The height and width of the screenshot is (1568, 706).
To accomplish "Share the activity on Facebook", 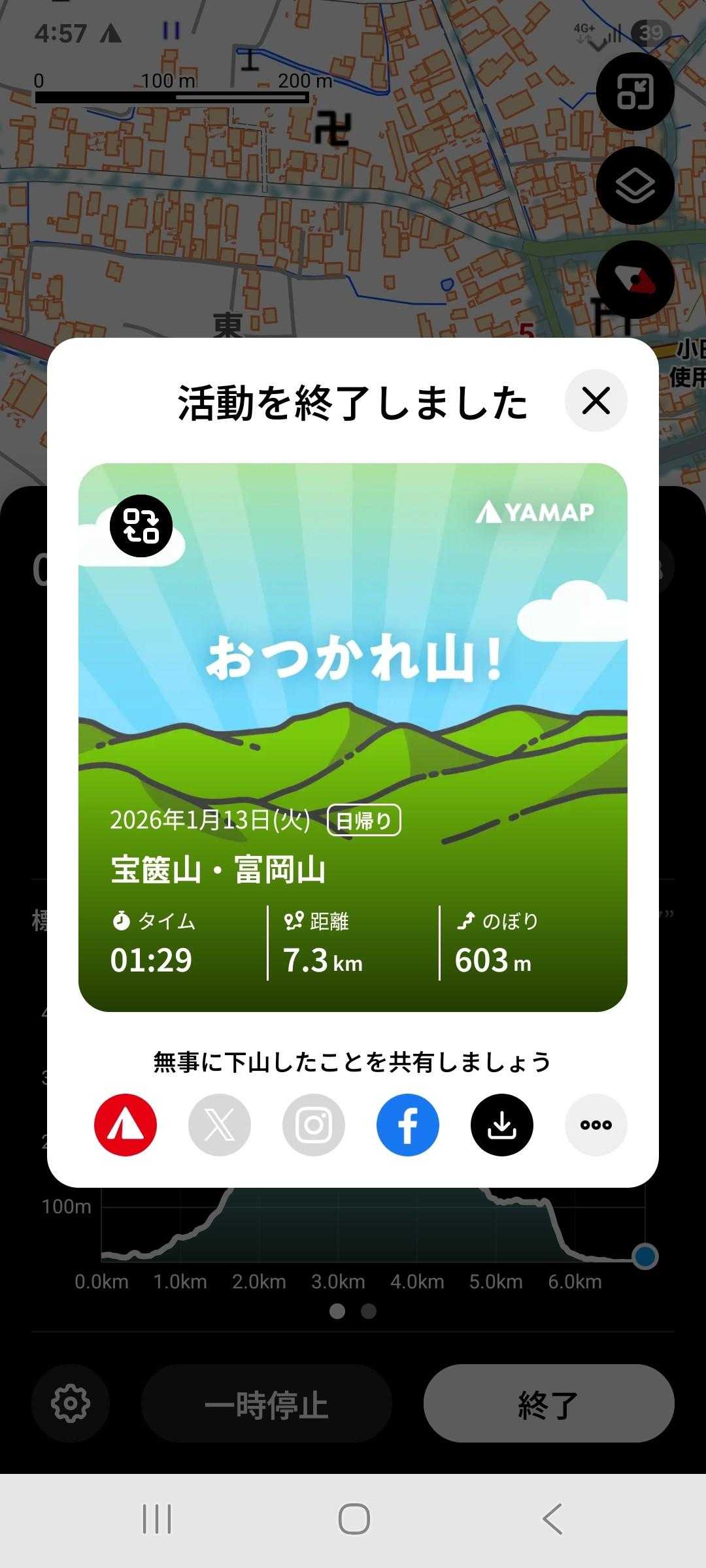I will pyautogui.click(x=408, y=1125).
